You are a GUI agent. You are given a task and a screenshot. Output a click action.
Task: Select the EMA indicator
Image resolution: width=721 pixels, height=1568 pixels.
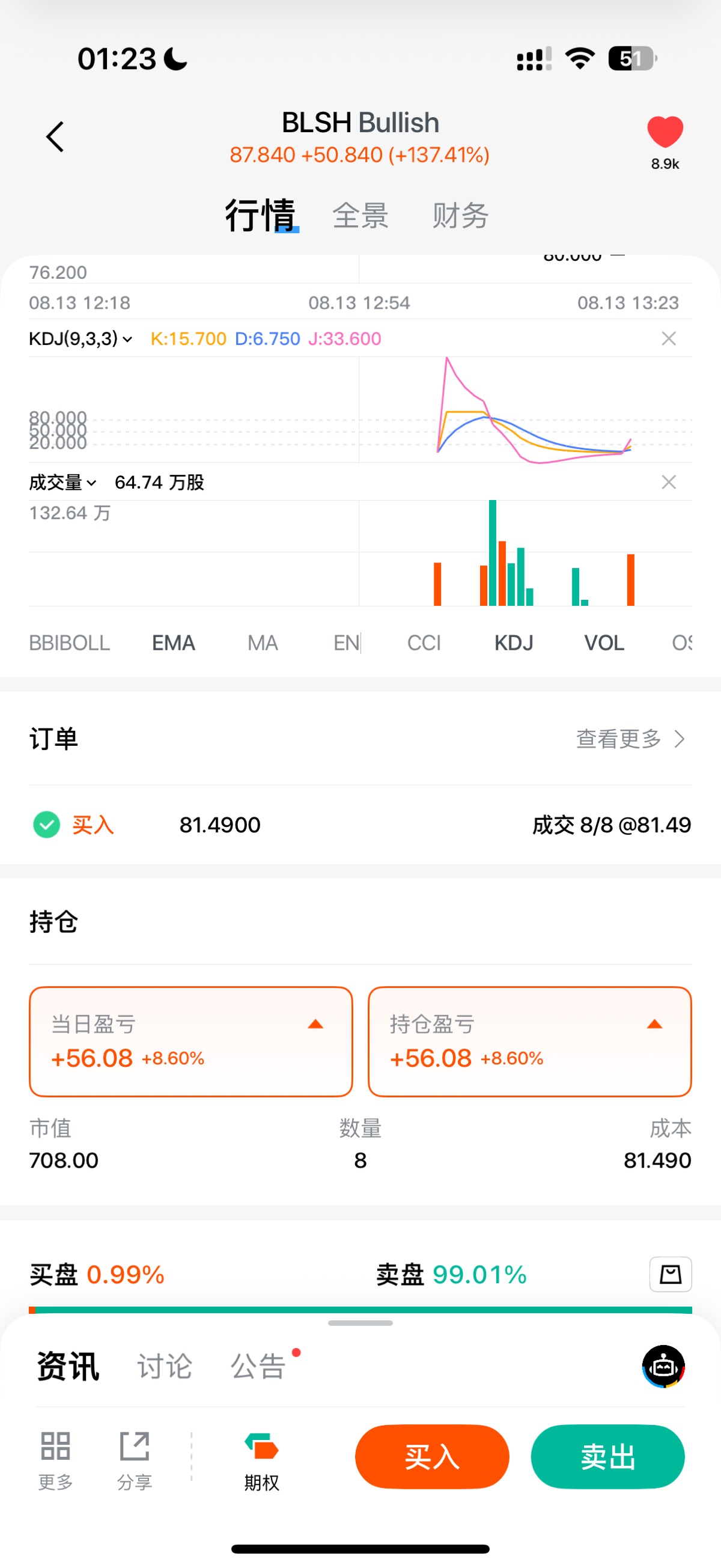pos(174,643)
